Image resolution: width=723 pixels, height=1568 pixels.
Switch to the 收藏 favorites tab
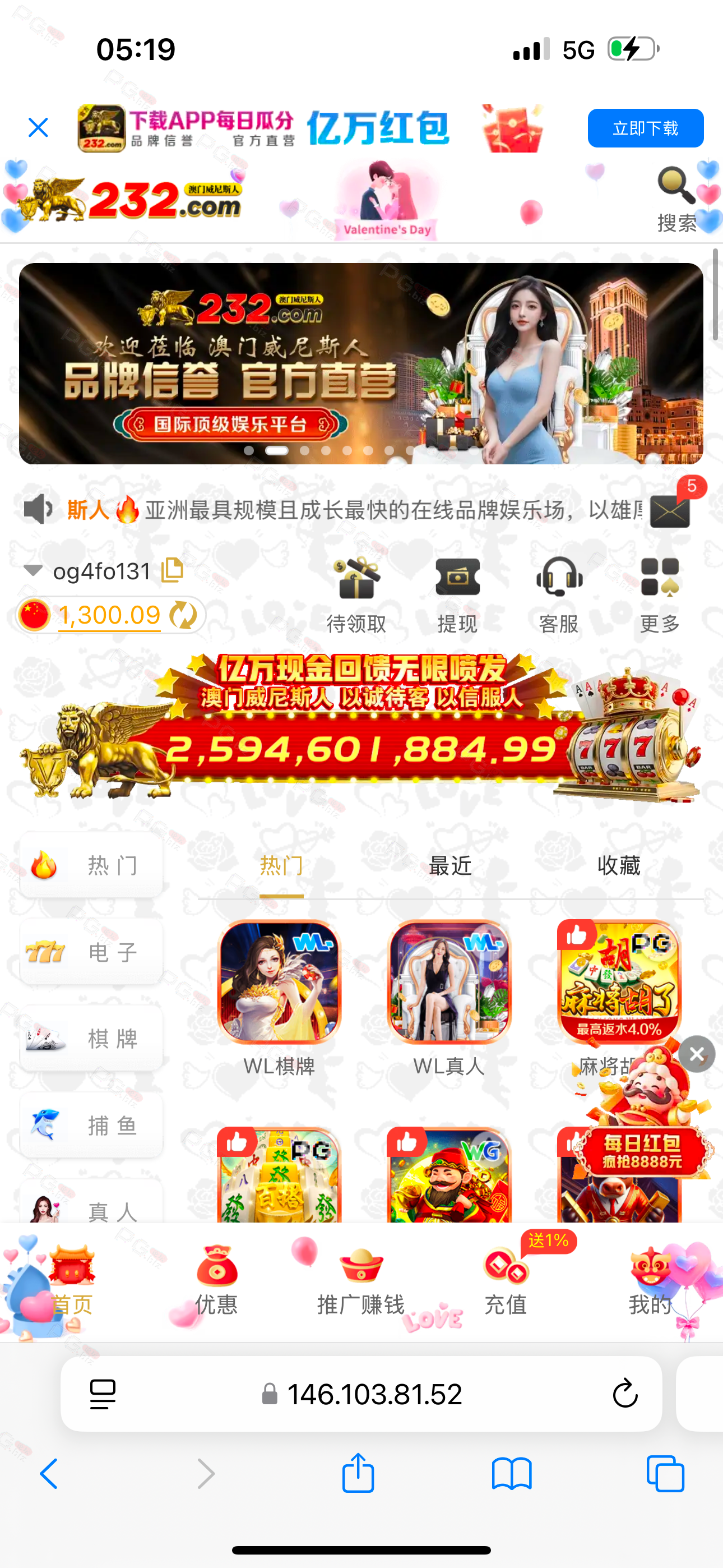point(619,865)
